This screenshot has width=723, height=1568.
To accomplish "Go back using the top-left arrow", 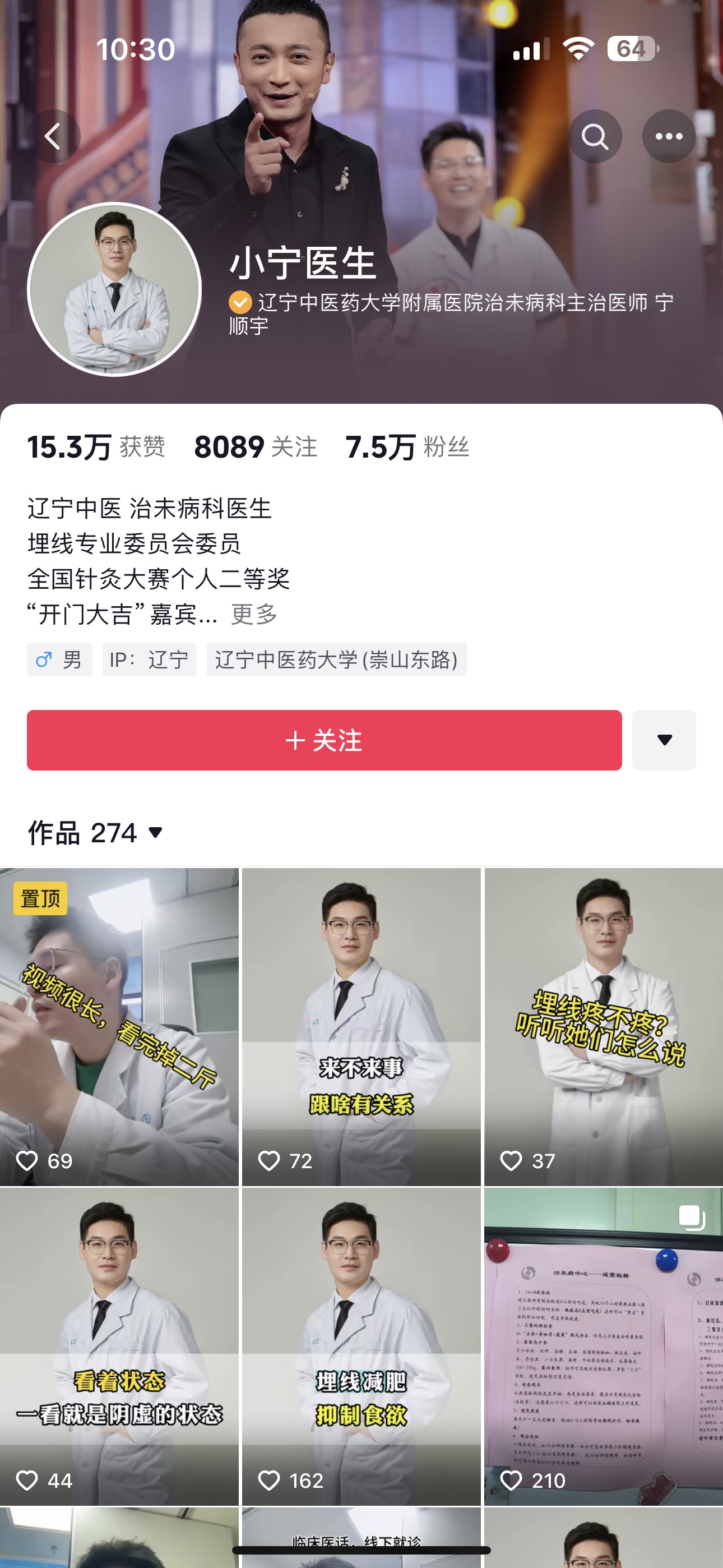I will [54, 136].
